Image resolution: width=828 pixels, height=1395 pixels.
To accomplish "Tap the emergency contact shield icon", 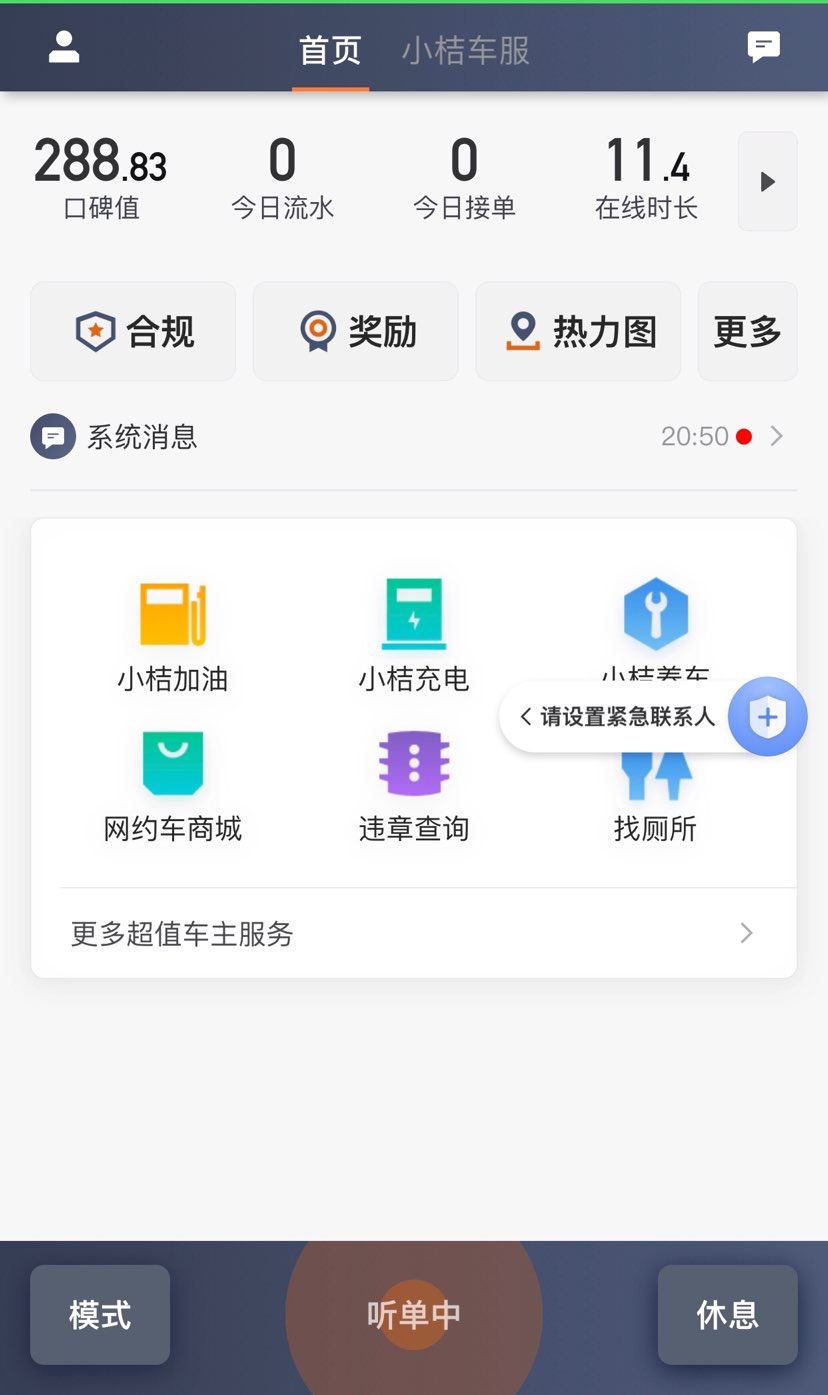I will [766, 716].
